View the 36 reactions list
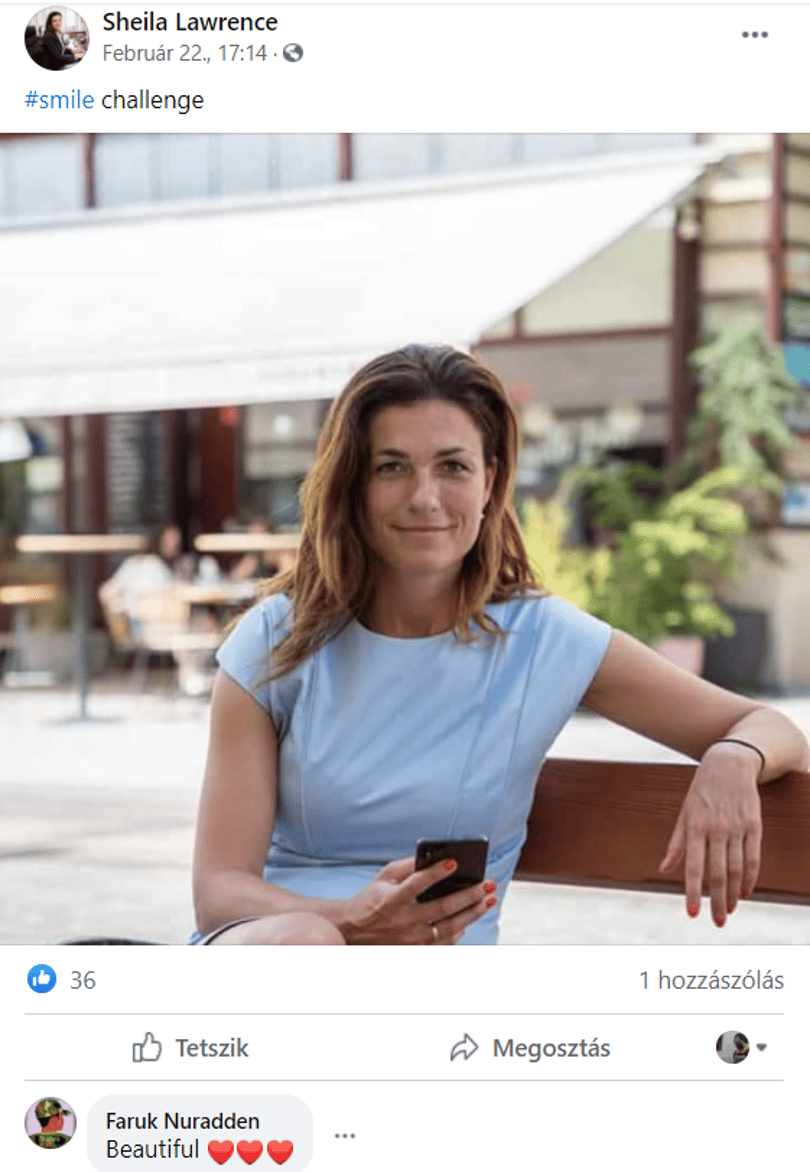 (62, 979)
